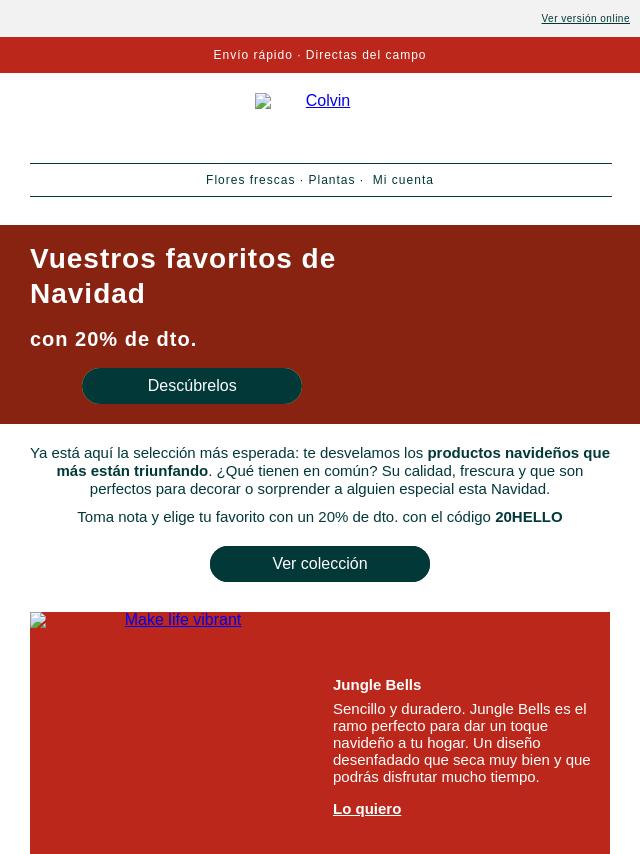Open the 'Ver versión online' link
Image resolution: width=640 pixels, height=854 pixels.
[x=585, y=19]
